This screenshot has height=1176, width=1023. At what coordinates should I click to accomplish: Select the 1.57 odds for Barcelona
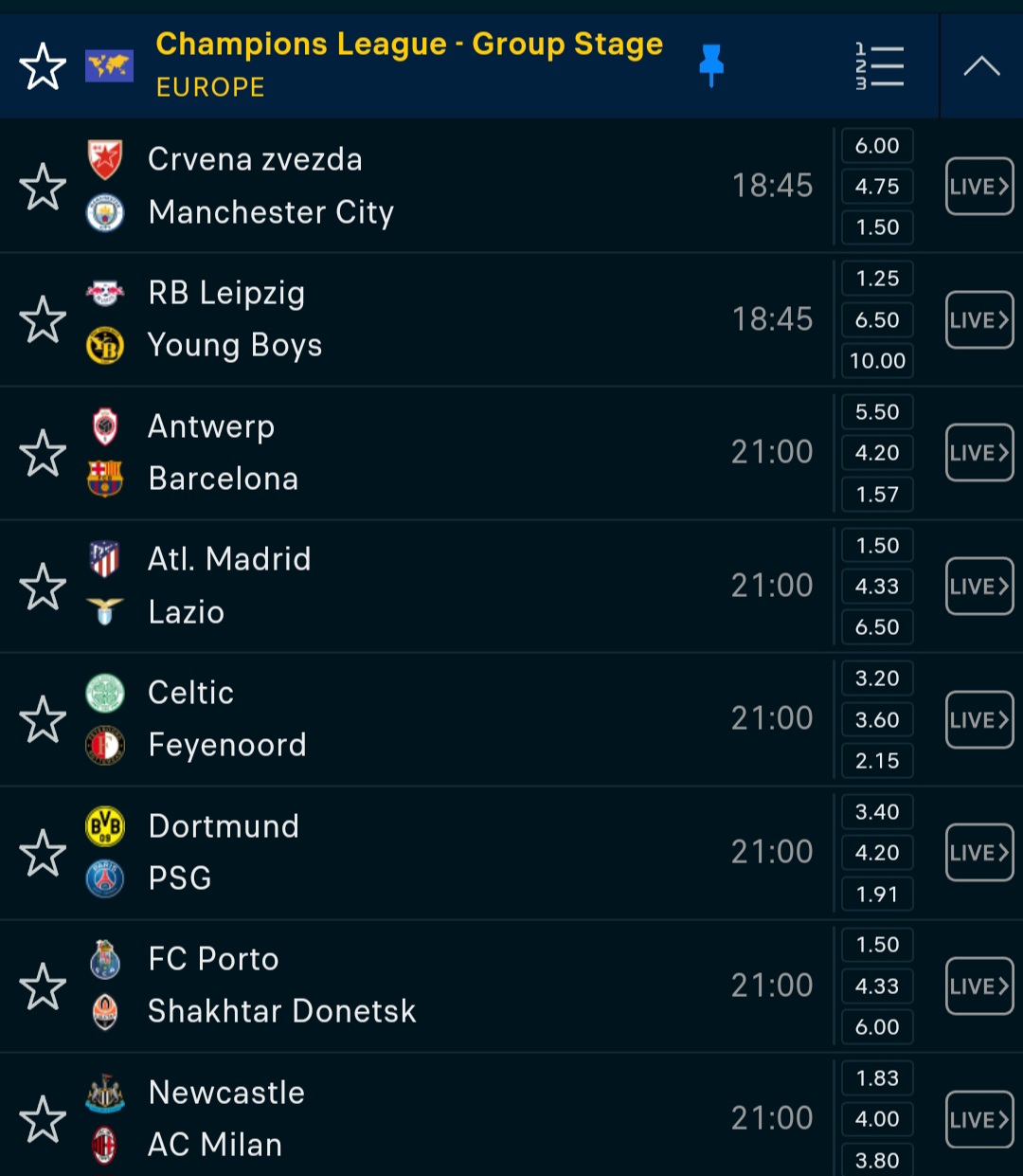pos(877,495)
